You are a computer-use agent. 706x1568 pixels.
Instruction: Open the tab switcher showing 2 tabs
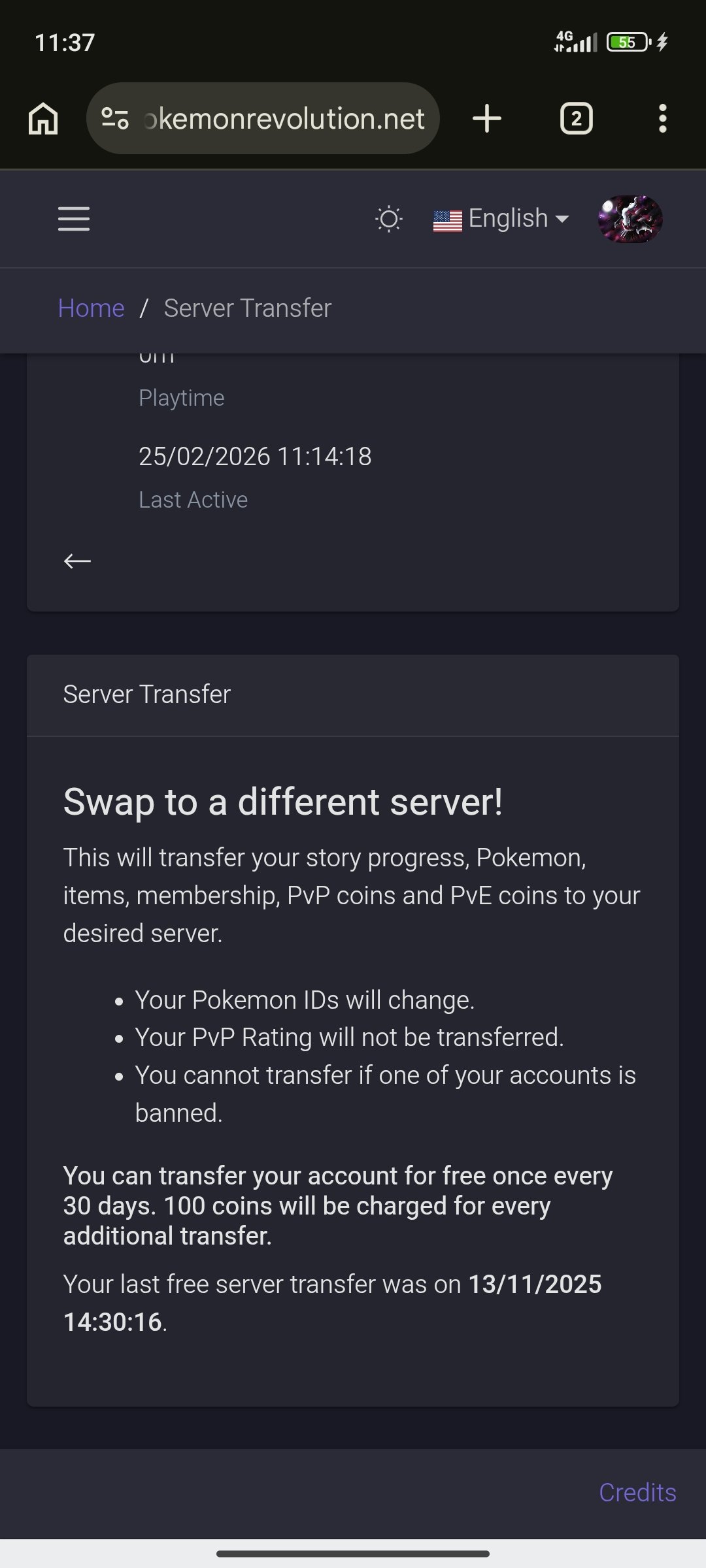tap(576, 119)
